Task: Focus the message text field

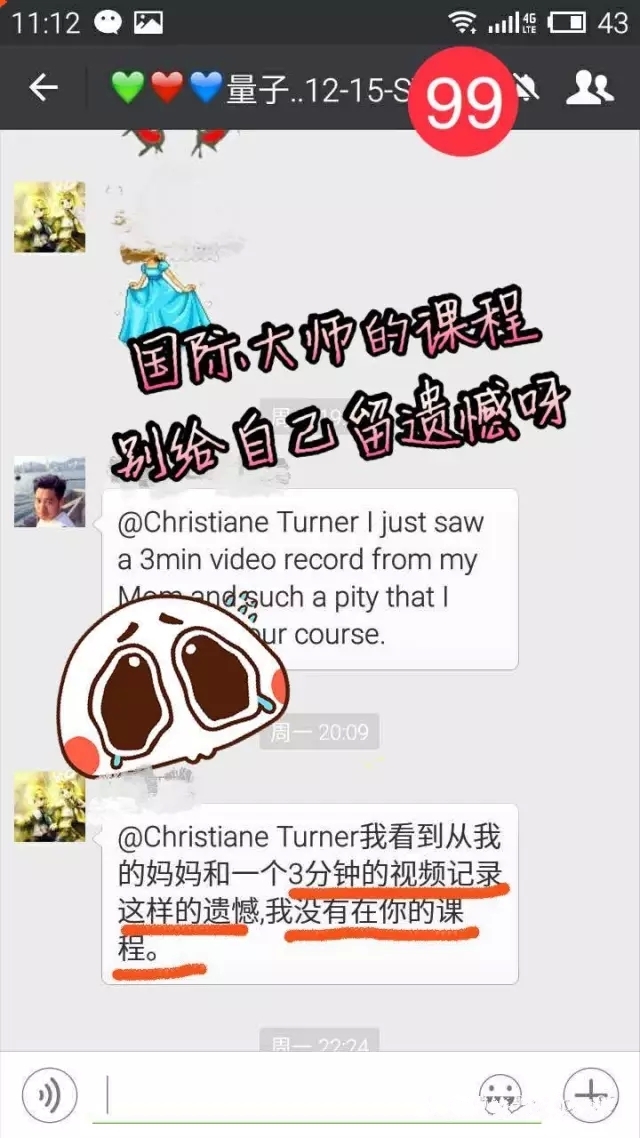Action: [280, 1093]
